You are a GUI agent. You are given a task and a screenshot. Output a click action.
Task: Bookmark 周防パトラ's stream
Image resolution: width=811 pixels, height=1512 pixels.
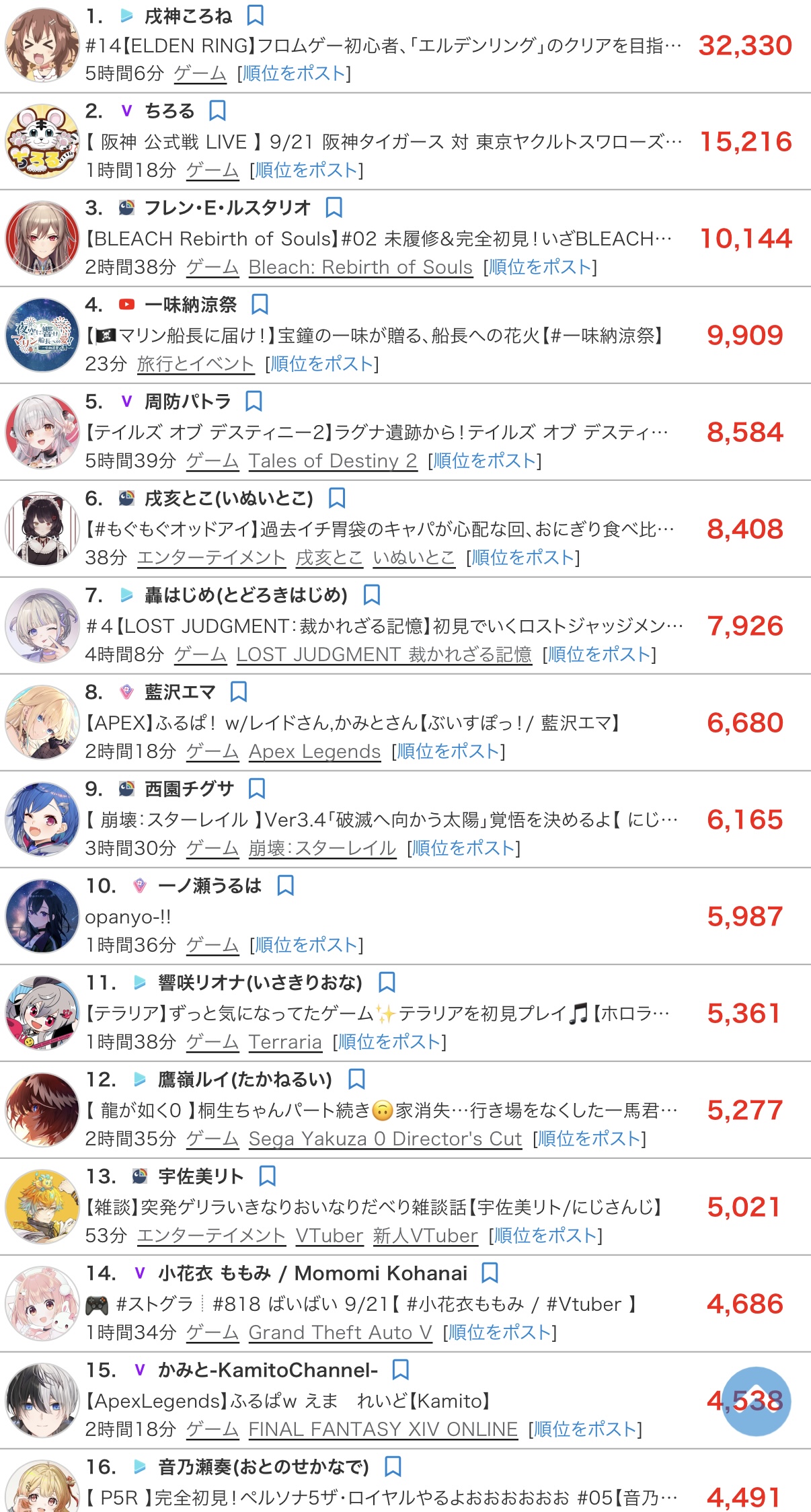254,401
